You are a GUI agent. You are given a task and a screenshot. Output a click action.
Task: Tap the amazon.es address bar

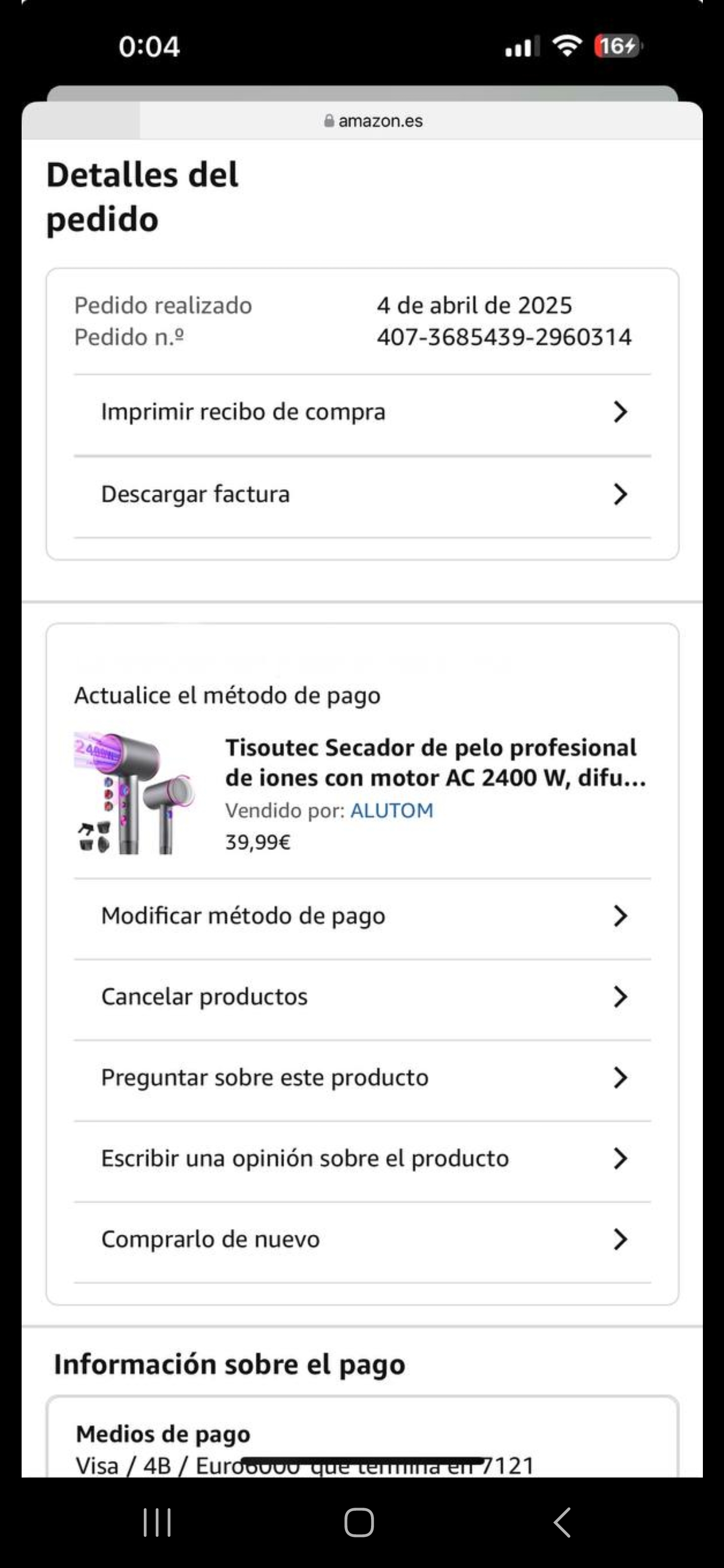tap(373, 121)
